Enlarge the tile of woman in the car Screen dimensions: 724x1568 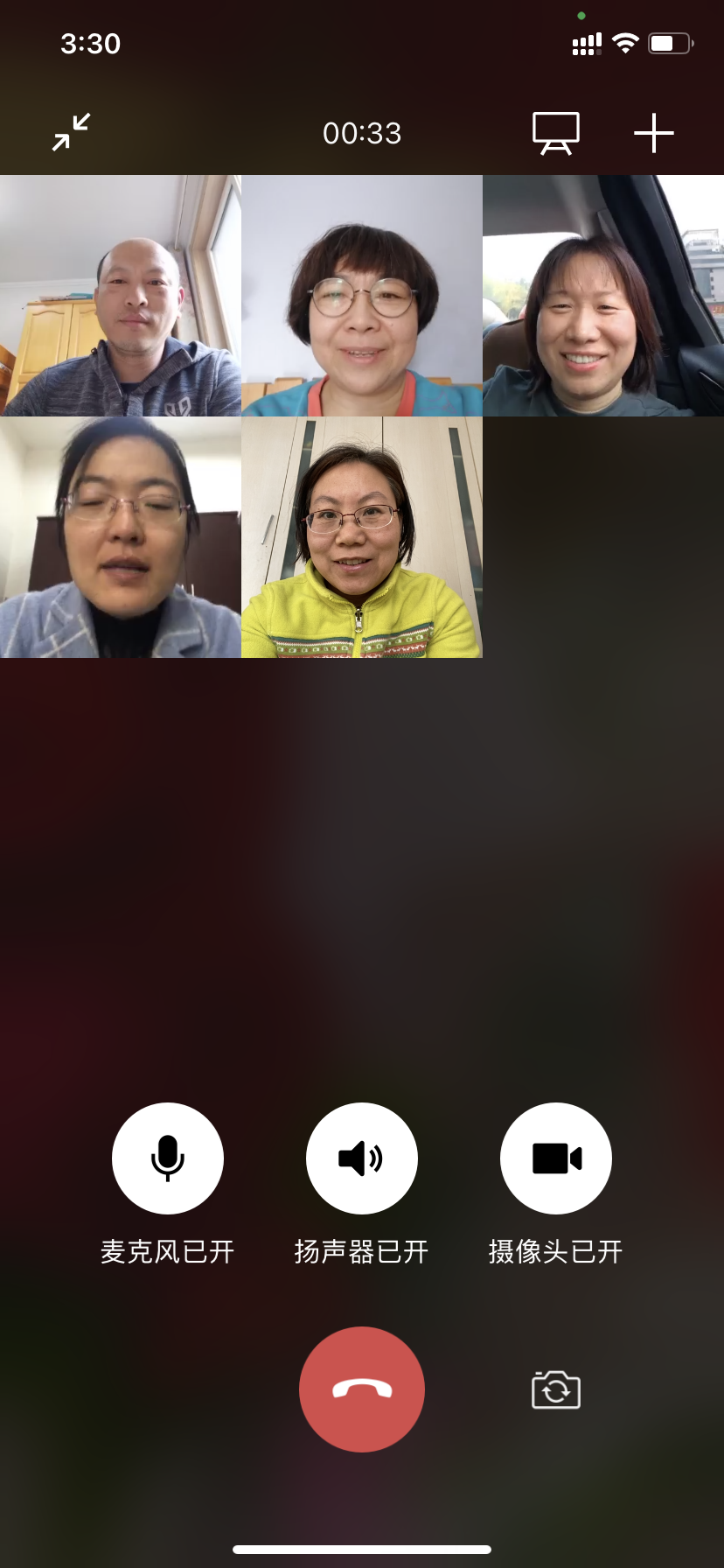(603, 296)
